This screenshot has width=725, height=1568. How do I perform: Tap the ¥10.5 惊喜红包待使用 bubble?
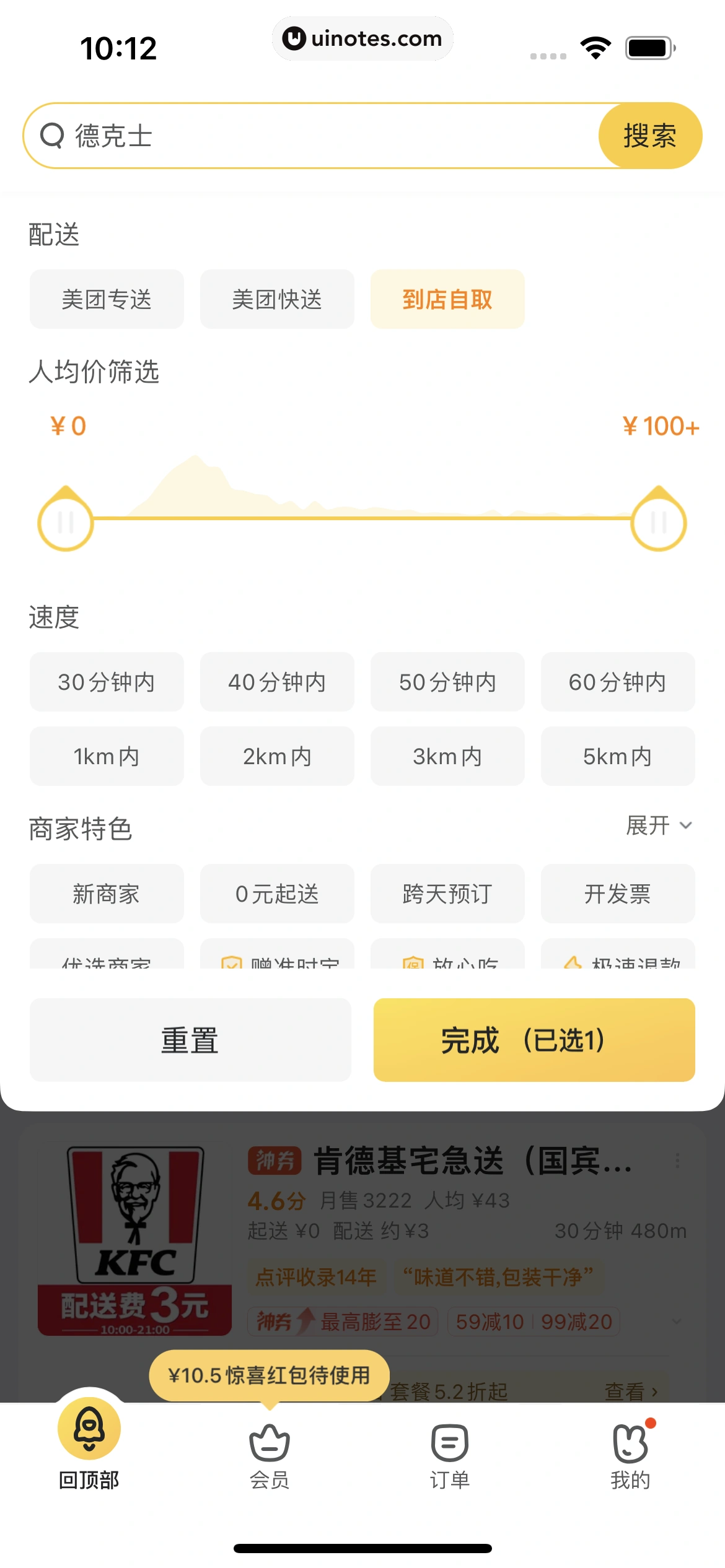(x=269, y=1375)
